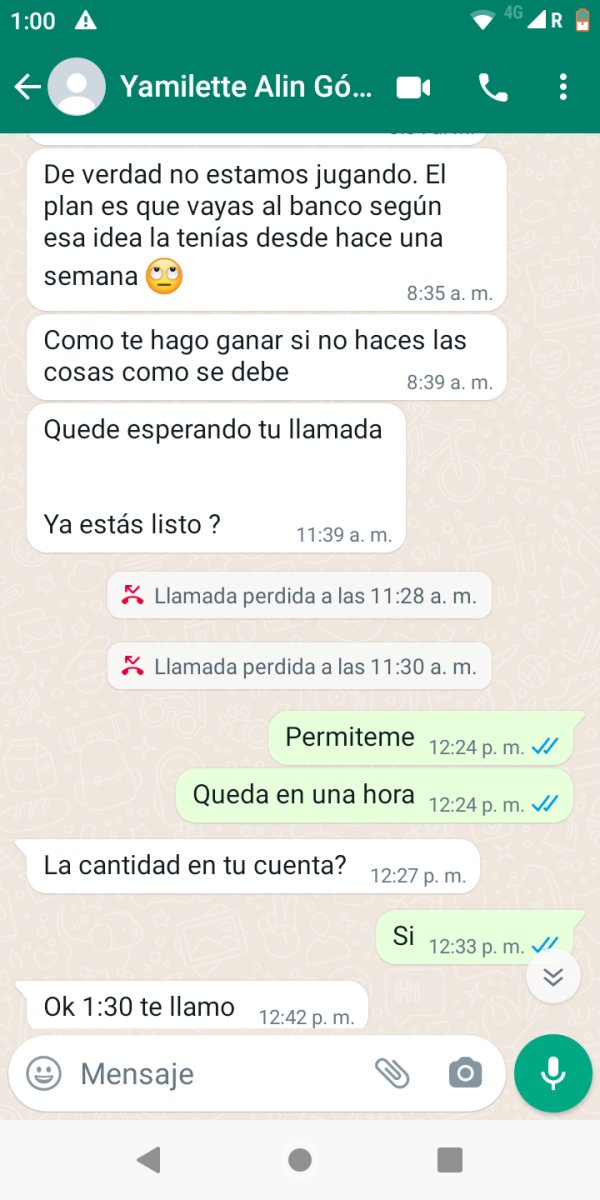Open recent apps from navigation bar
This screenshot has height=1200, width=600.
pos(450,1160)
